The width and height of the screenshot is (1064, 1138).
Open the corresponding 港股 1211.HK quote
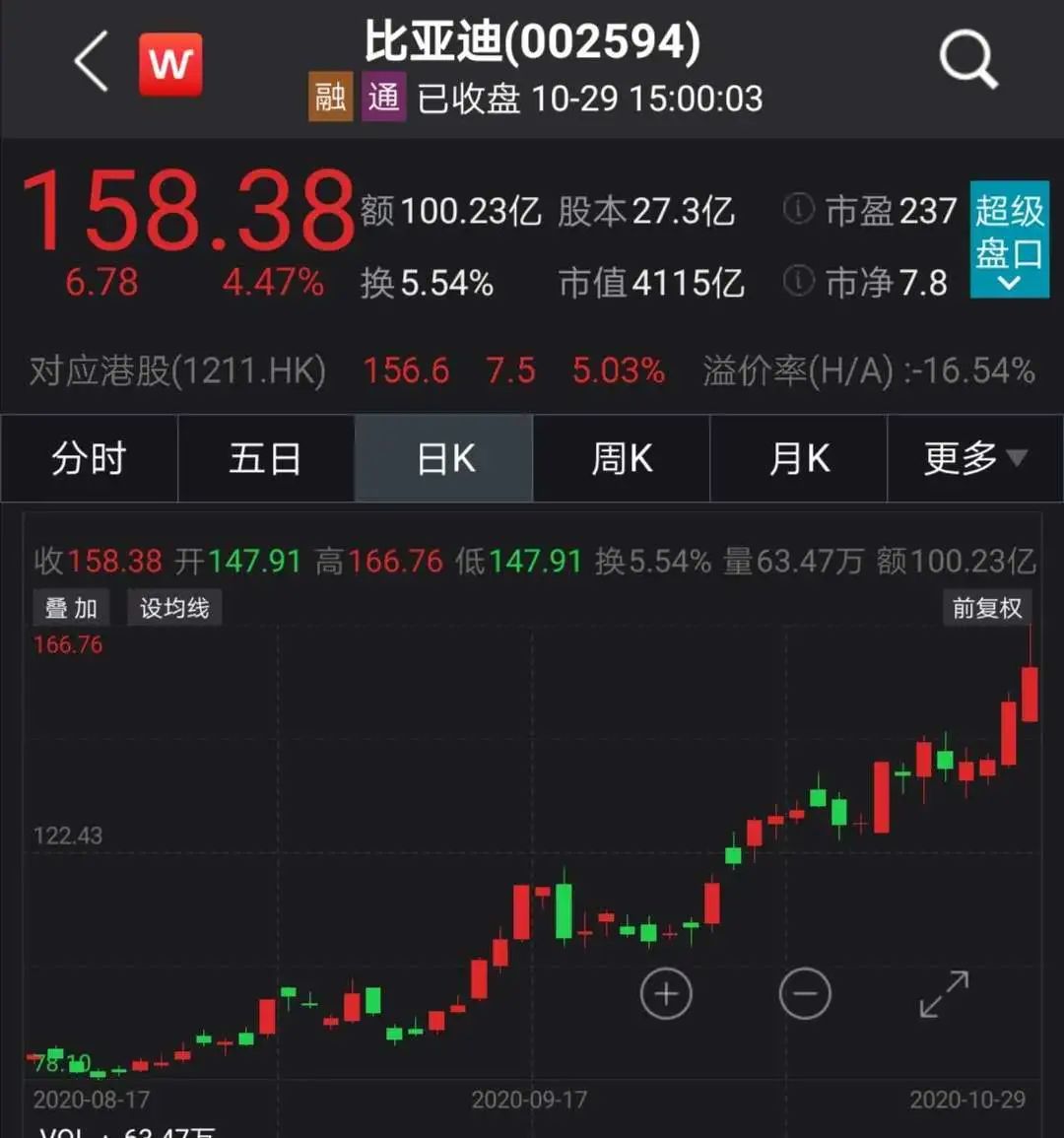pyautogui.click(x=177, y=371)
